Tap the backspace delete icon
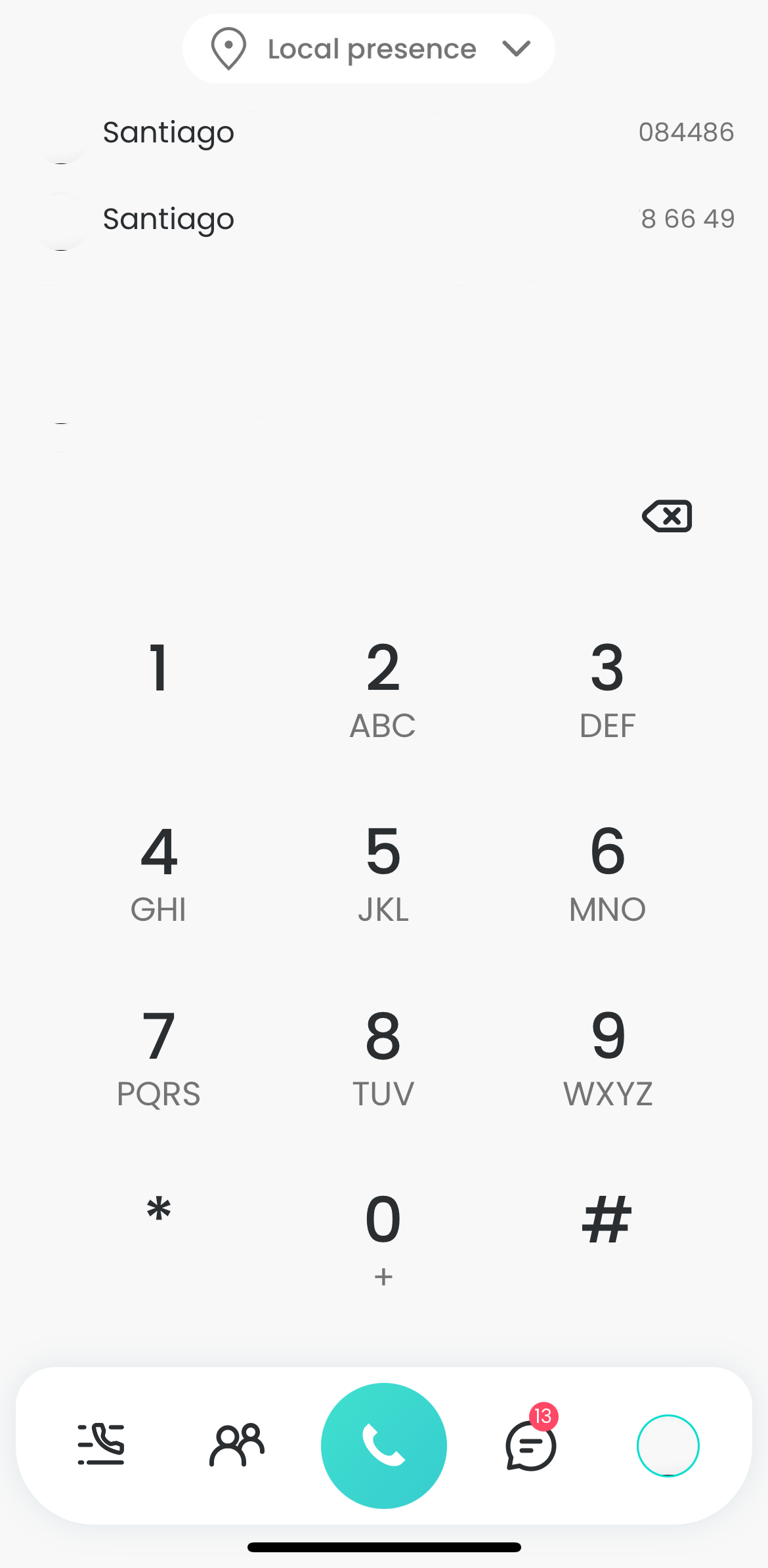This screenshot has height=1568, width=768. 667,516
